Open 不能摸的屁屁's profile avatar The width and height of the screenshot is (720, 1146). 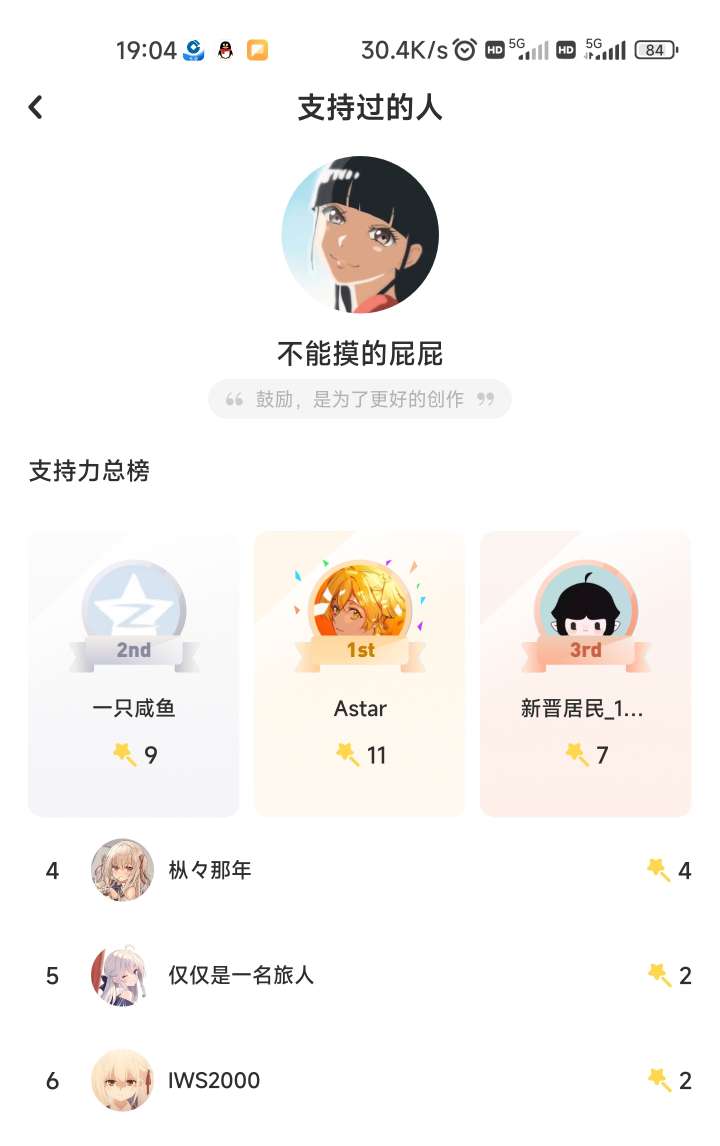360,234
